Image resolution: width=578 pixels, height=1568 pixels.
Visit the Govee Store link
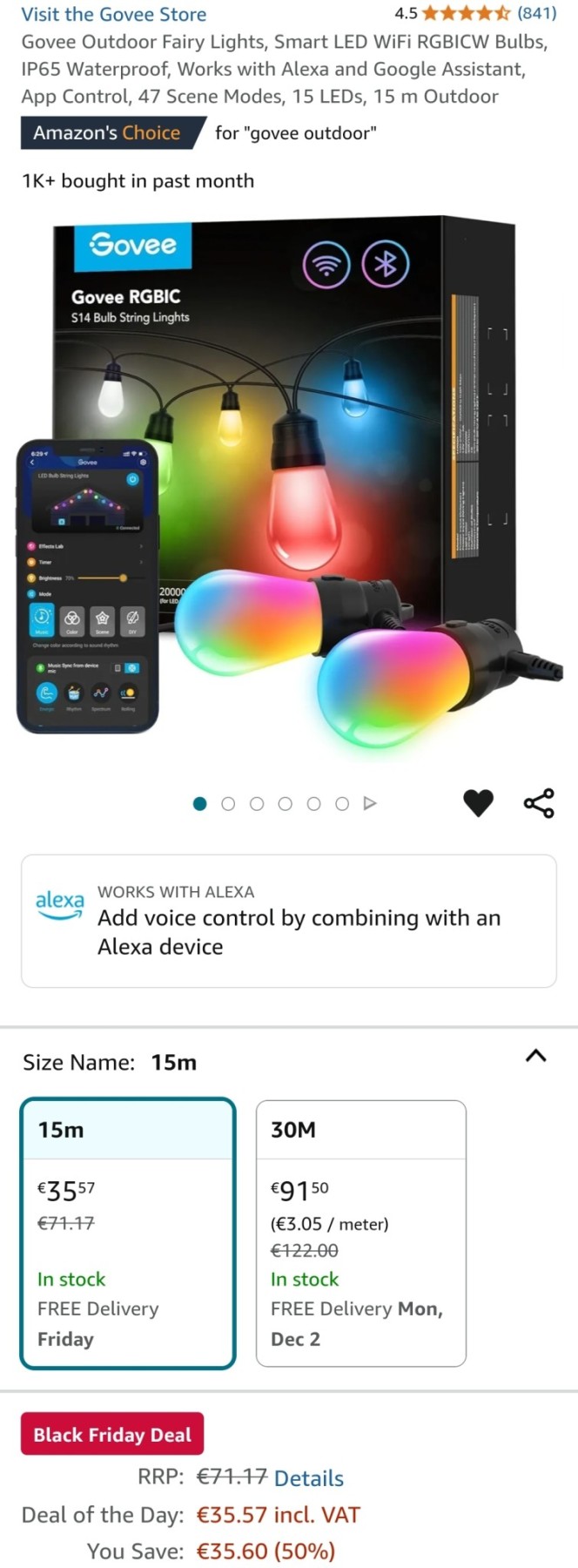point(114,14)
